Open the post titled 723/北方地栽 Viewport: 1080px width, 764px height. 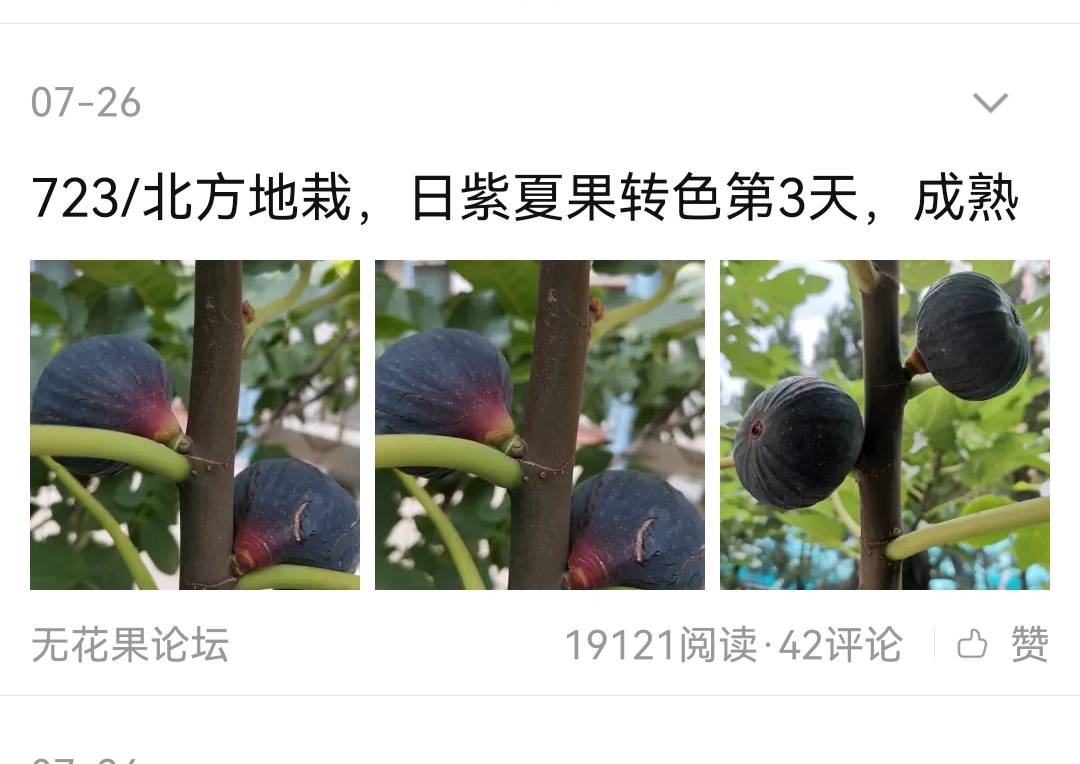(524, 199)
